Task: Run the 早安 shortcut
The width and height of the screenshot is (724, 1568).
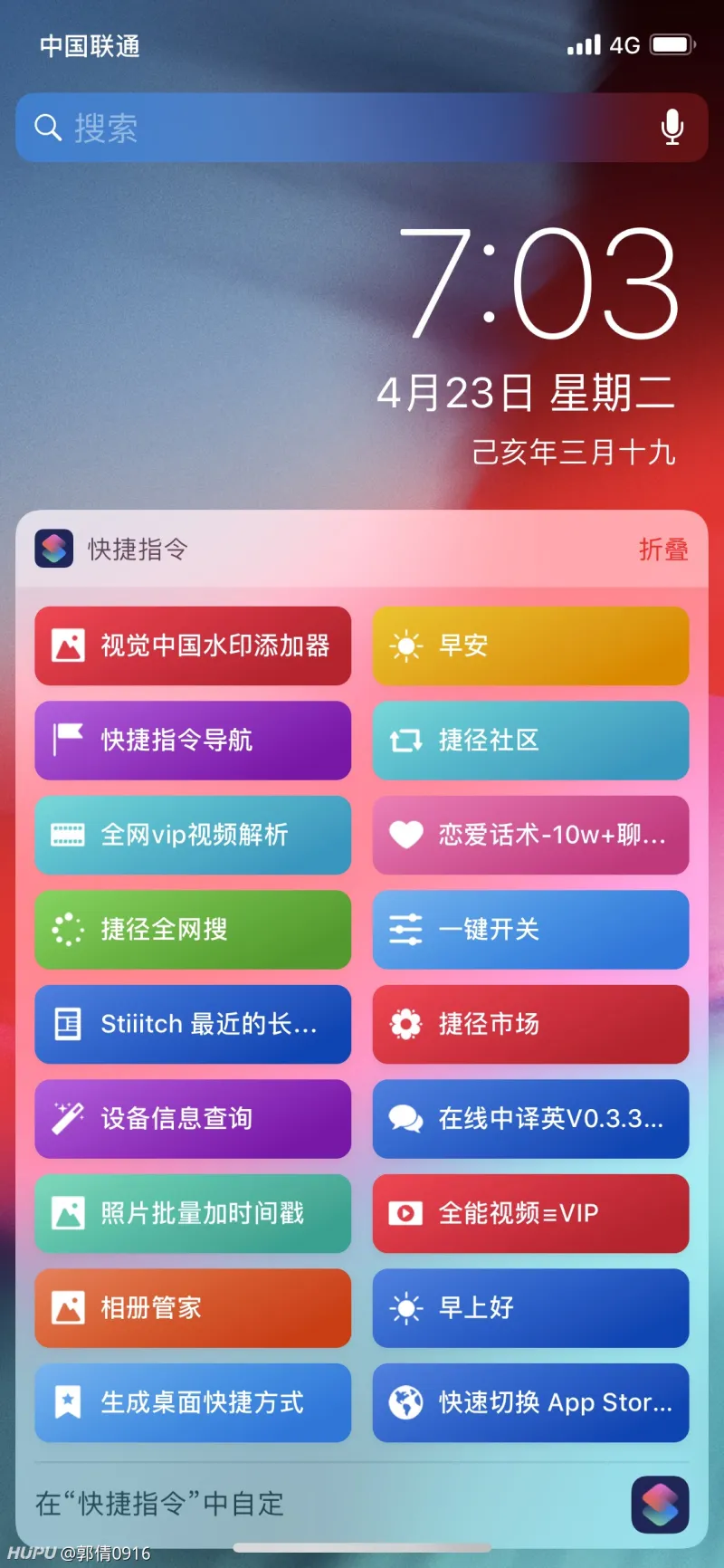Action: 530,645
